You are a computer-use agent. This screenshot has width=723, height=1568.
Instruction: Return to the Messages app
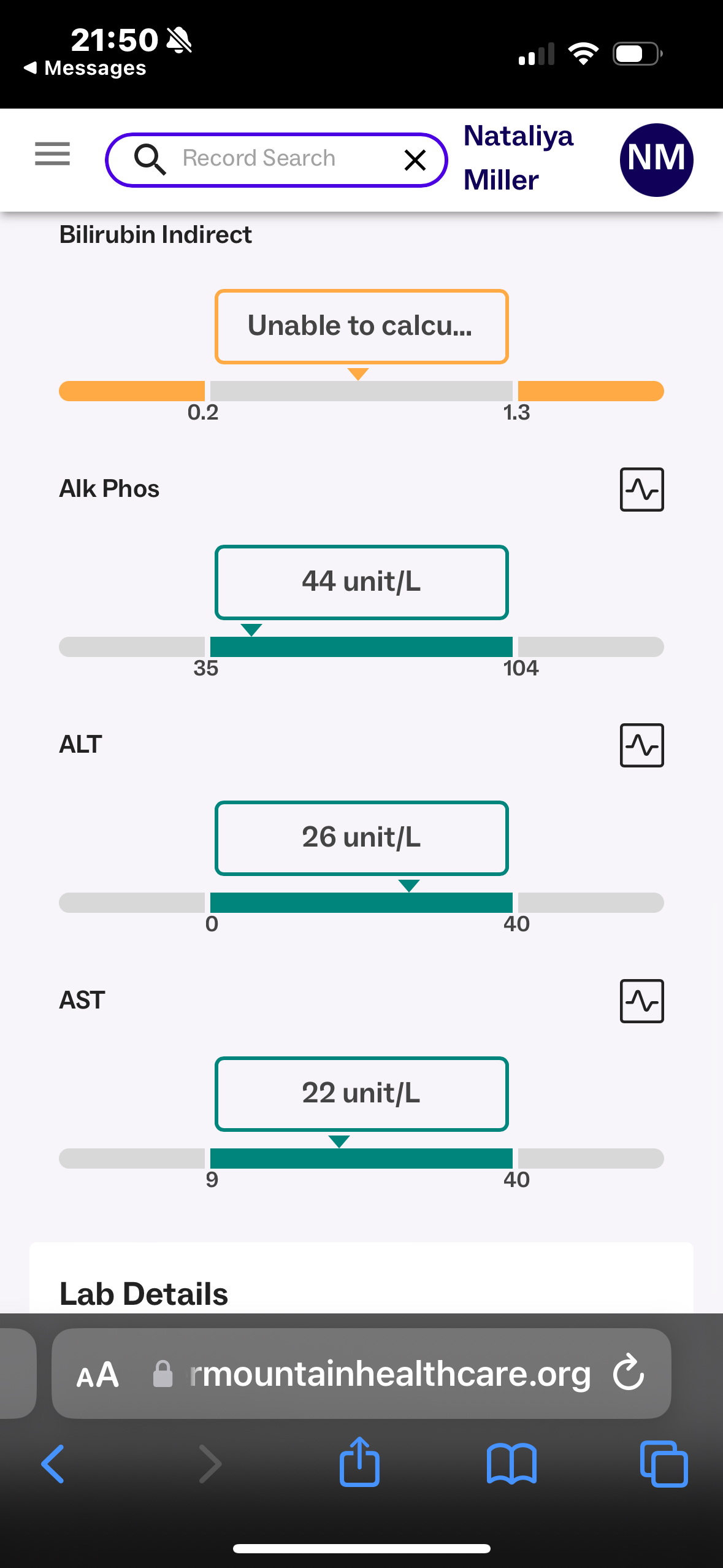coord(85,68)
